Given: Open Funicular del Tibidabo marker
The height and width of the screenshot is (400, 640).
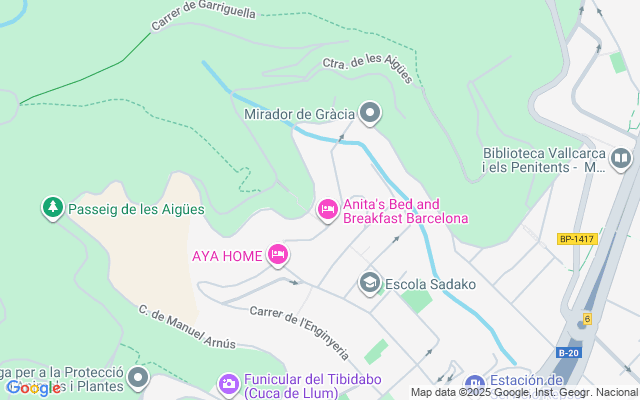Looking at the screenshot, I should coord(229,384).
